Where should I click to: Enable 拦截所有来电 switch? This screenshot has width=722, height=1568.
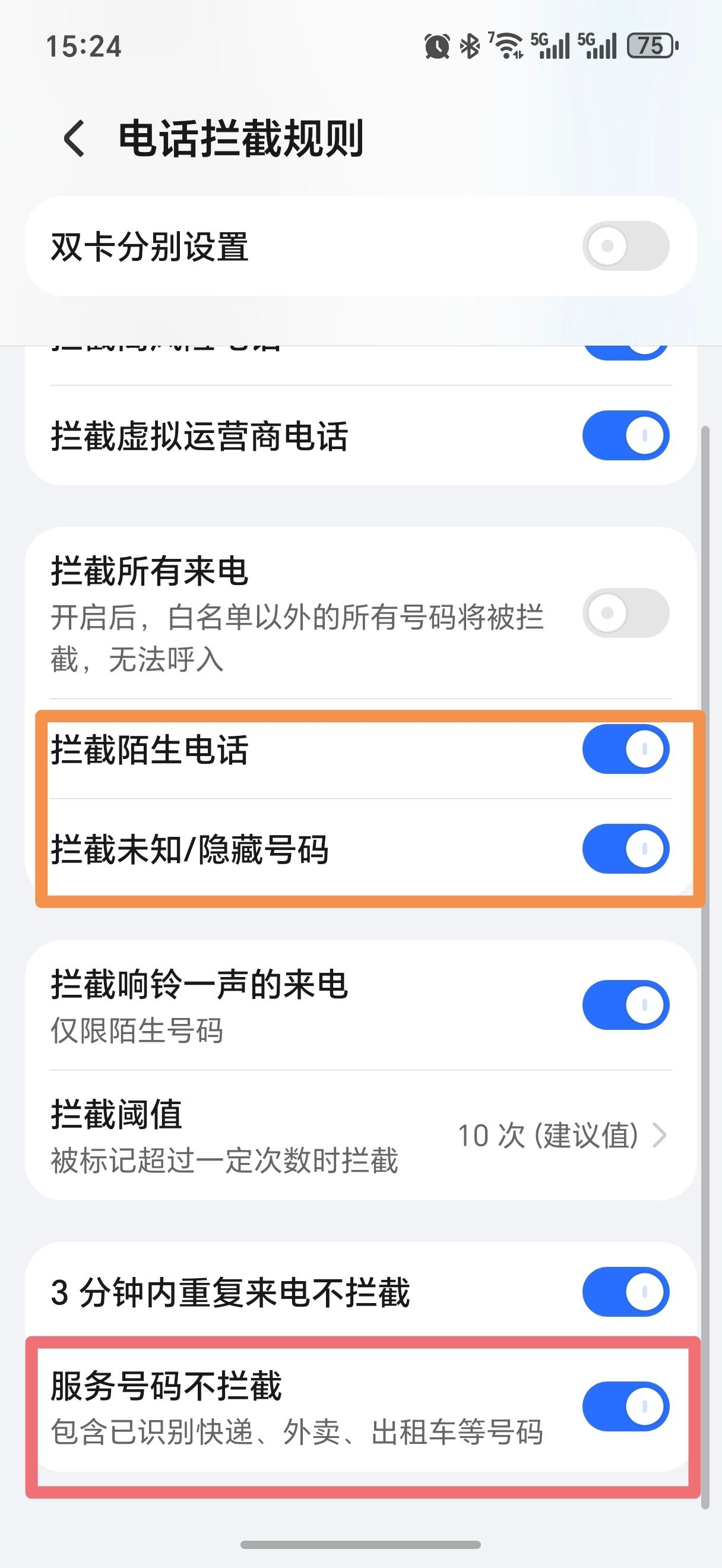pos(626,614)
